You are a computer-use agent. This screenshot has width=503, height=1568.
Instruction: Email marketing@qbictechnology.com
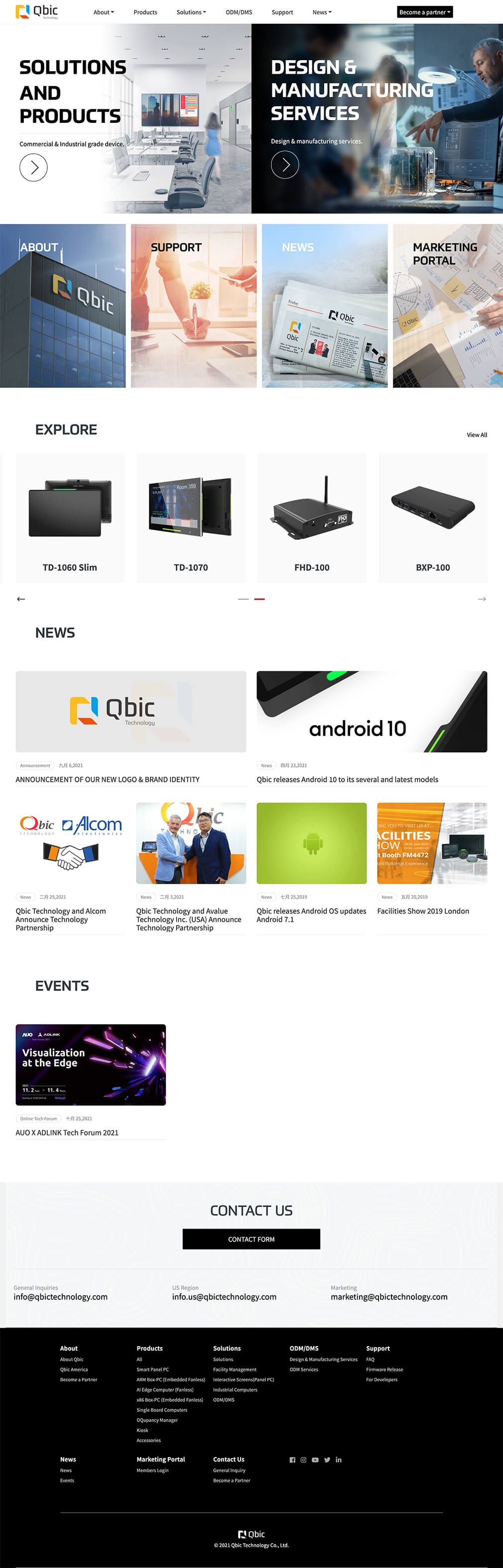(388, 1296)
